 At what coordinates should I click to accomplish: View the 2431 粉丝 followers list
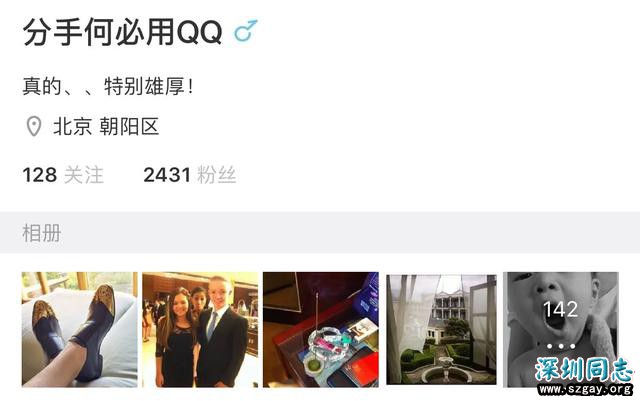click(189, 175)
